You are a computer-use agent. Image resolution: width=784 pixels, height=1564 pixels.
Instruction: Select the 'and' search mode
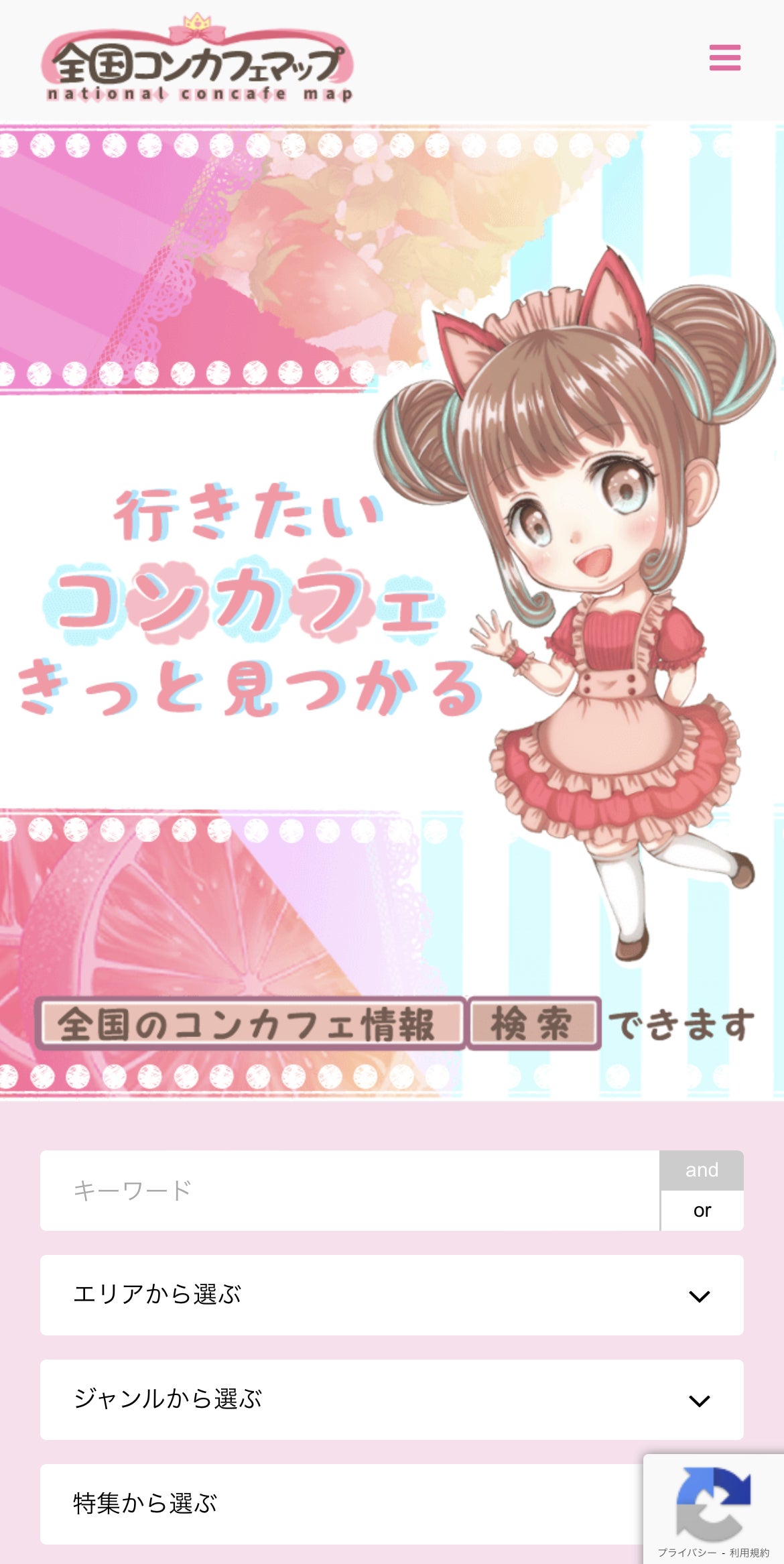(702, 1170)
